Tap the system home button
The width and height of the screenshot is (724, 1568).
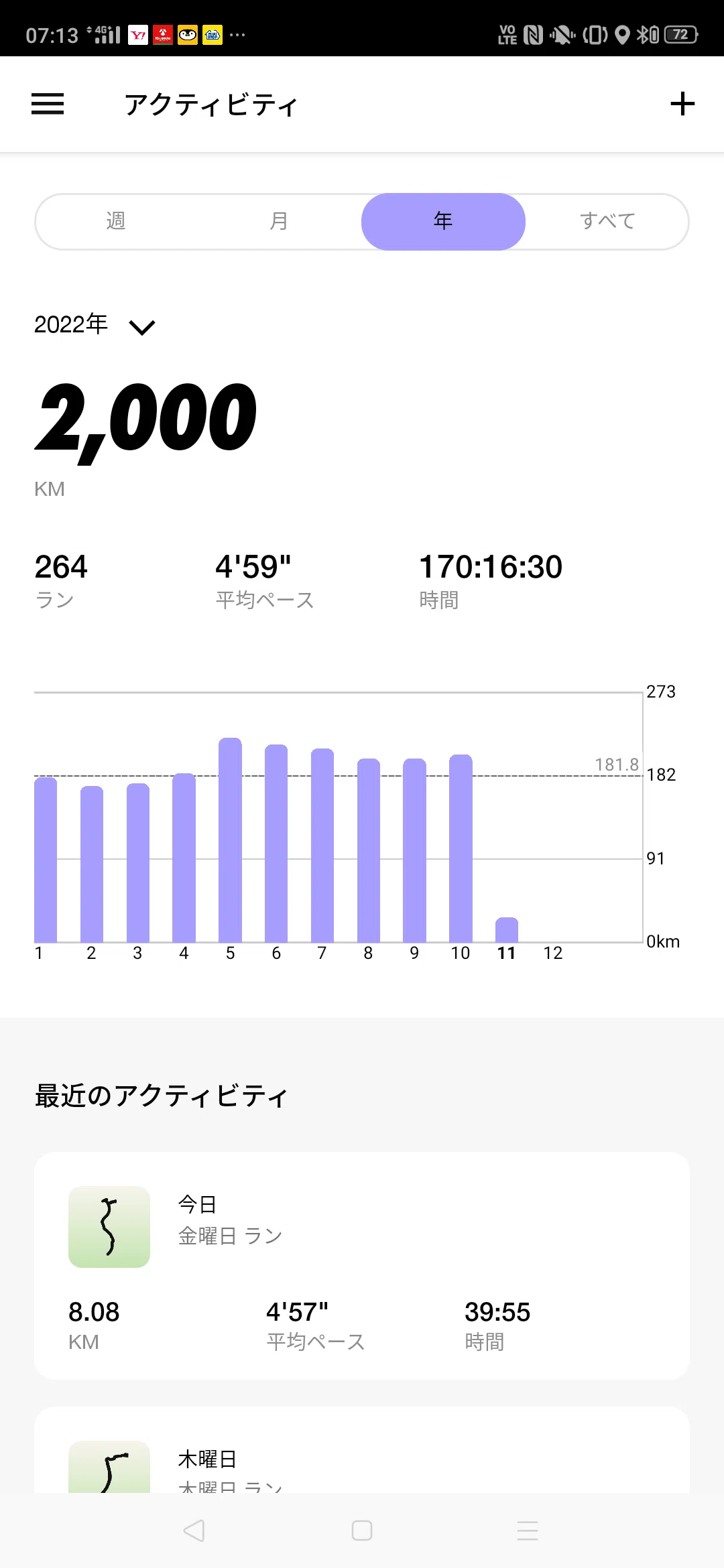click(362, 1530)
